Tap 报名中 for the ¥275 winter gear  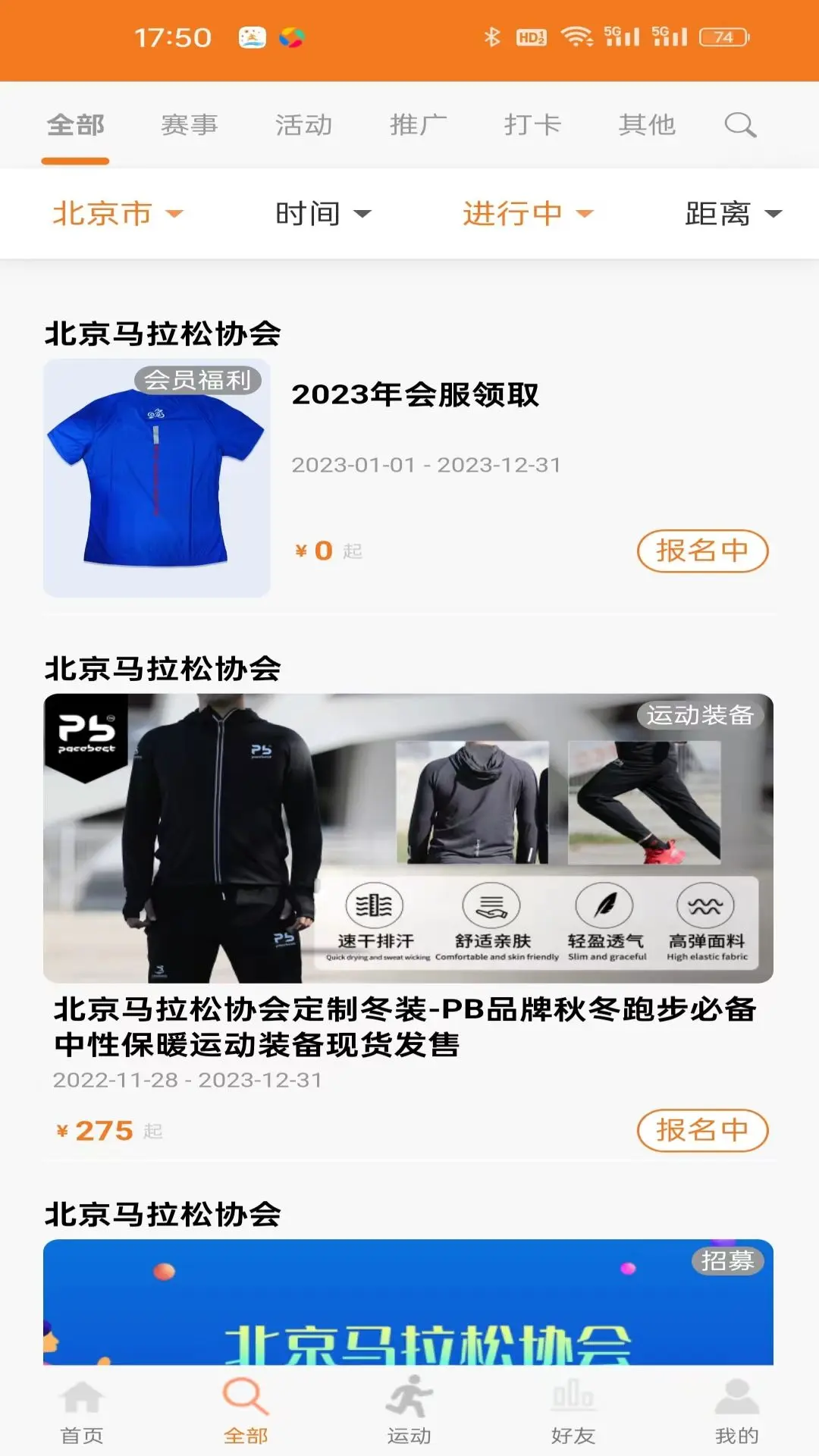pyautogui.click(x=702, y=1130)
